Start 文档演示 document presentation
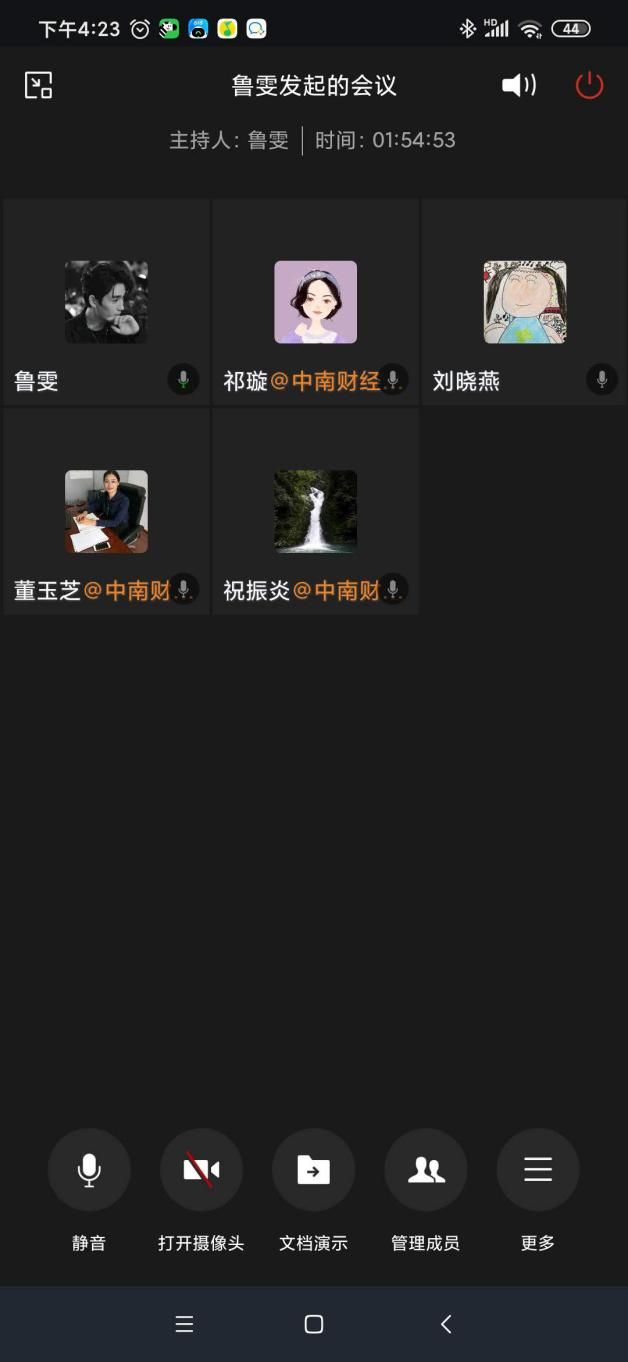This screenshot has height=1362, width=628. pos(313,1170)
